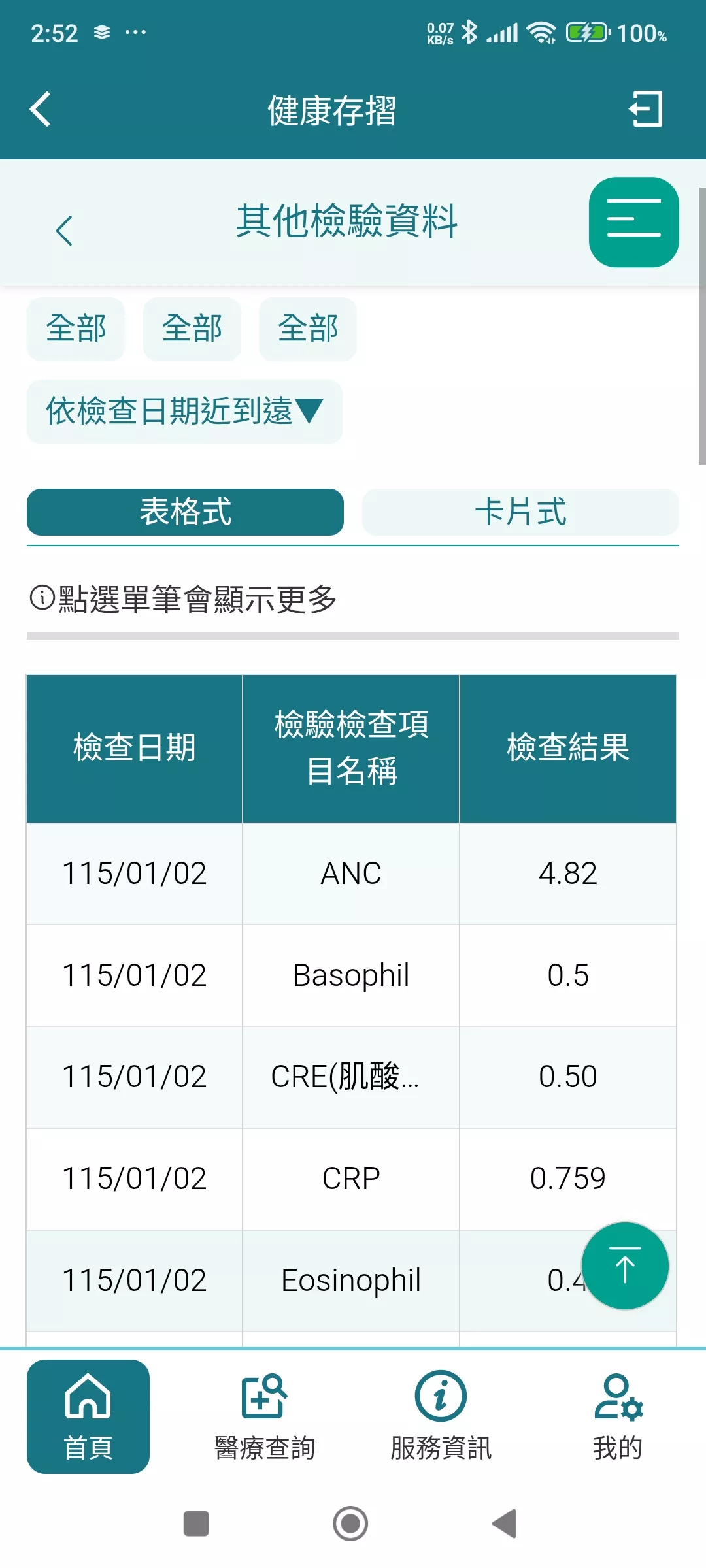Screen dimensions: 706x1568
Task: Open recent apps from the navigation bar
Action: click(196, 1524)
